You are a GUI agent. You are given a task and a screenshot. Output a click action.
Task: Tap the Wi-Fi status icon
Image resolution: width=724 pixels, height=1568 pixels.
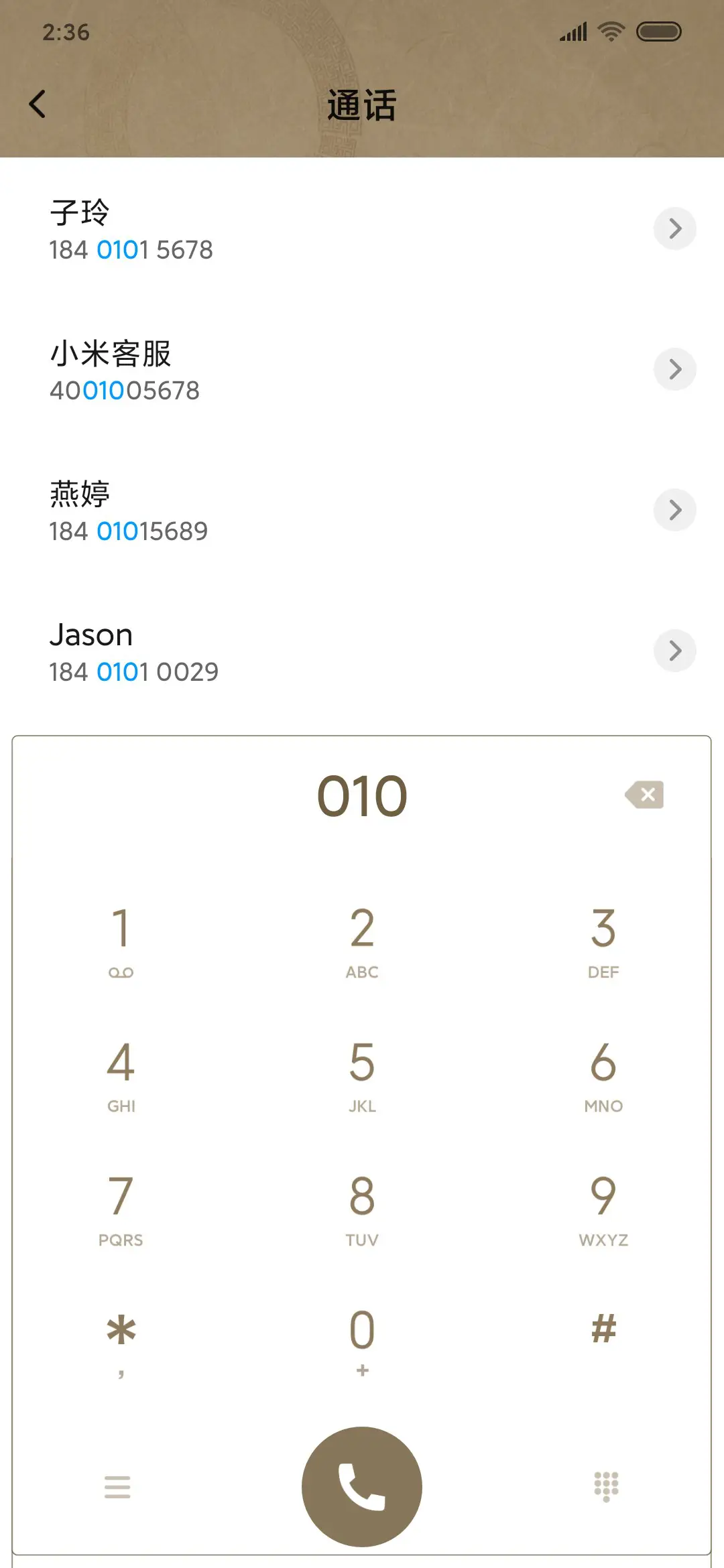coord(610,31)
